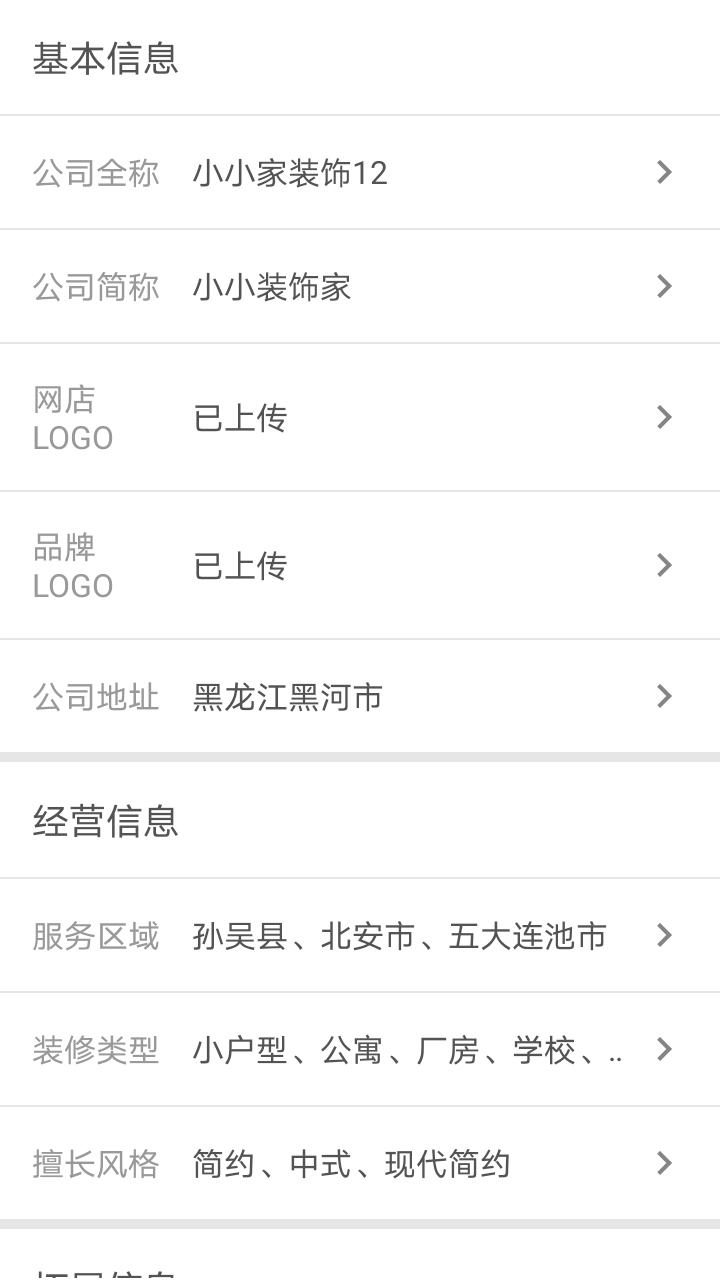This screenshot has width=720, height=1280.
Task: Select skilled styles 简约、中式、现代简约
Action: click(350, 1164)
